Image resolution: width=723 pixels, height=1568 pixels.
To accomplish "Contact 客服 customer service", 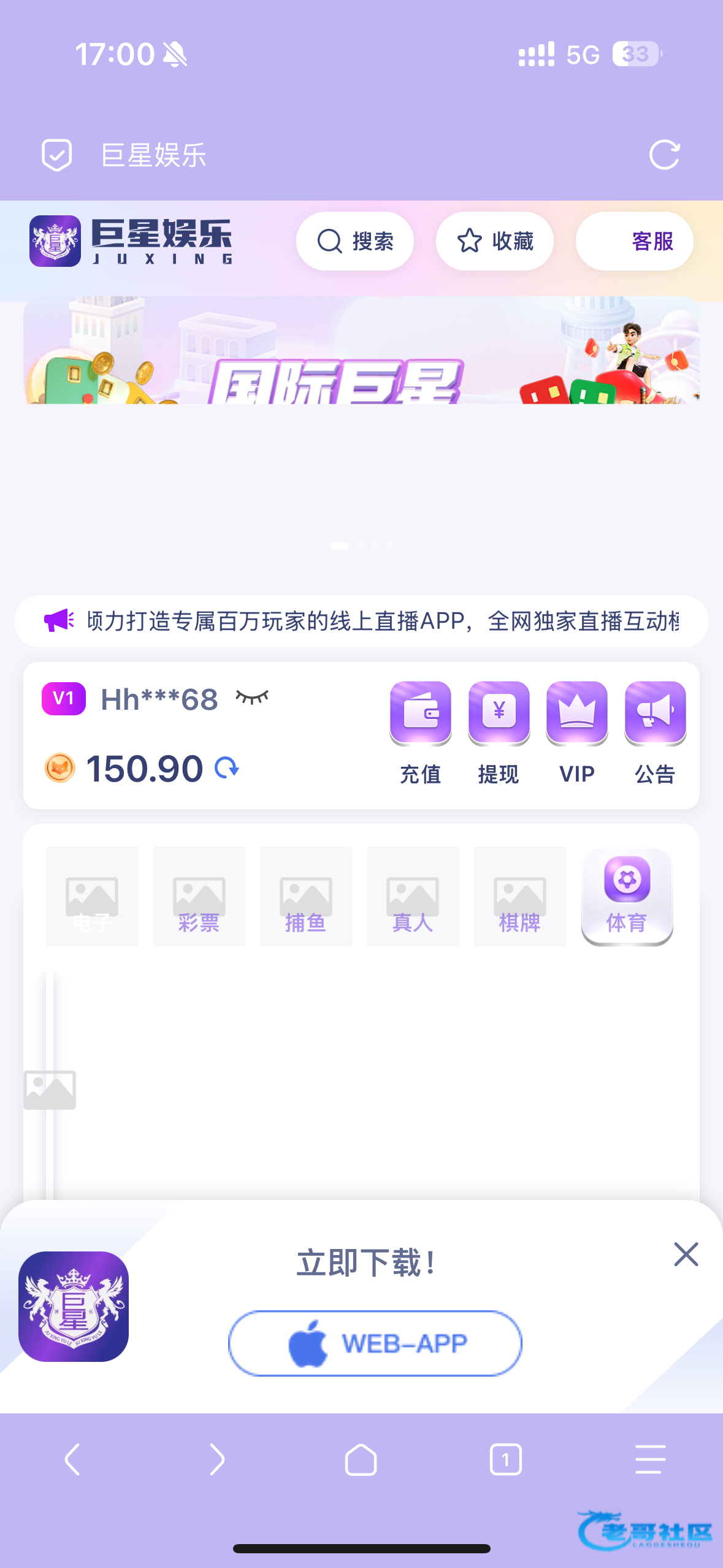I will [635, 241].
